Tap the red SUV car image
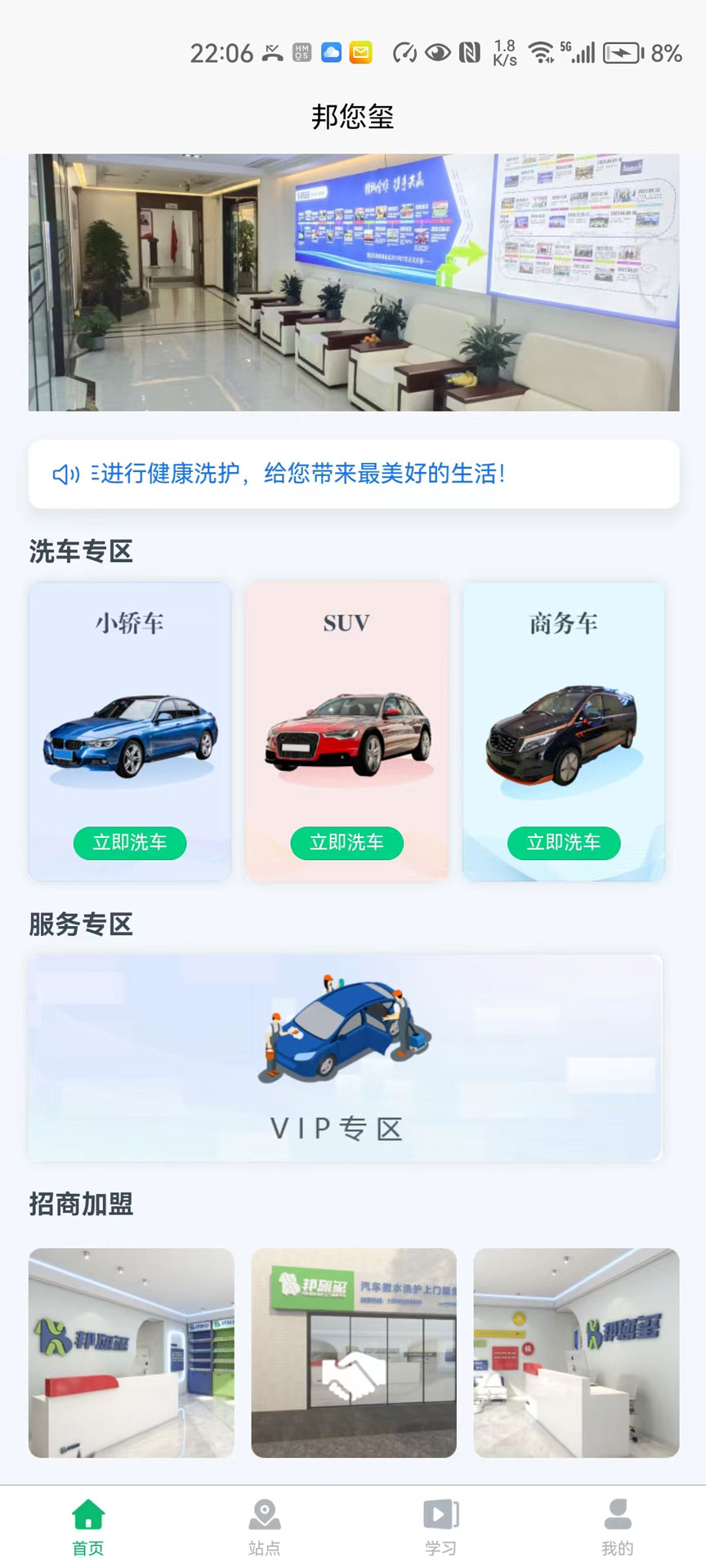The height and width of the screenshot is (1568, 706). click(x=346, y=731)
